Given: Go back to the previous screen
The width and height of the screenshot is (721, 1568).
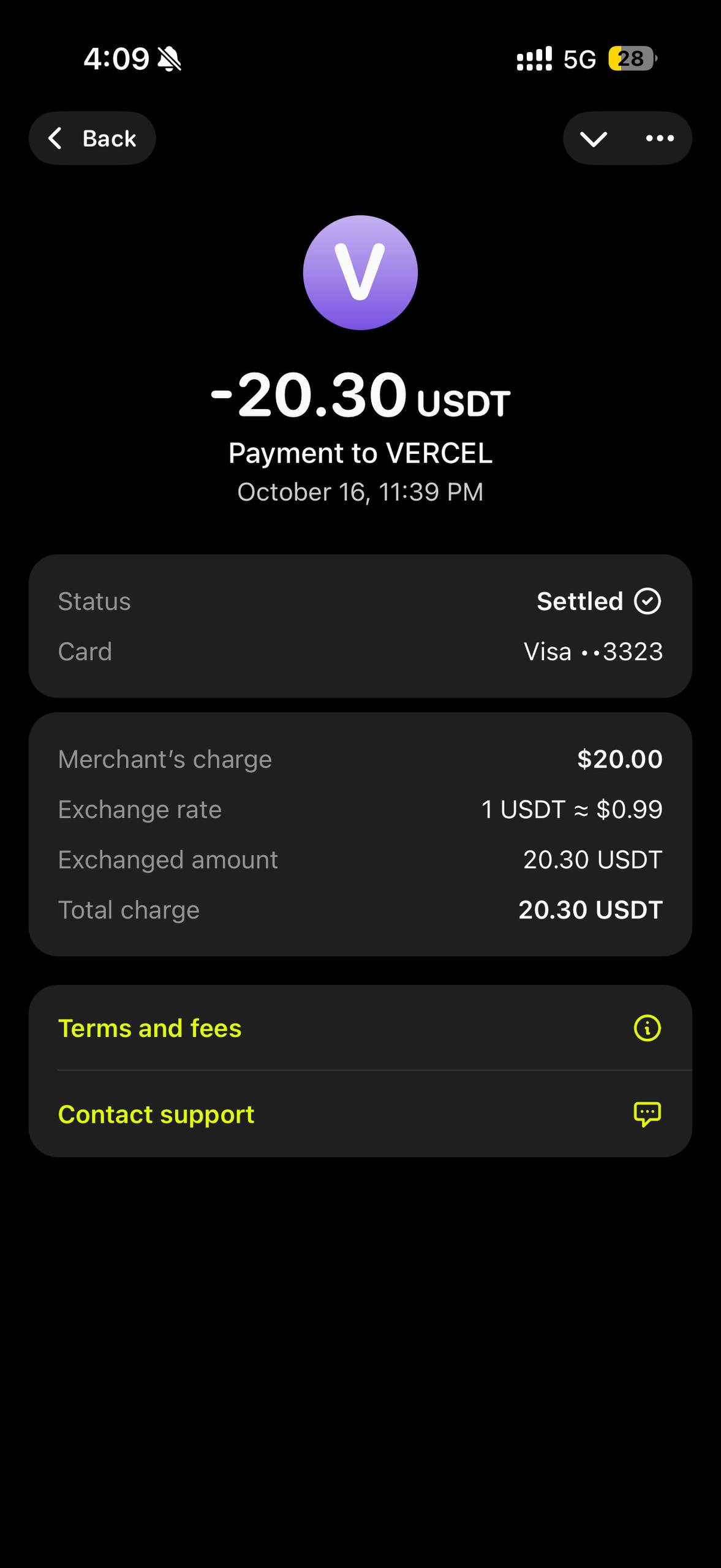Looking at the screenshot, I should click(x=92, y=138).
